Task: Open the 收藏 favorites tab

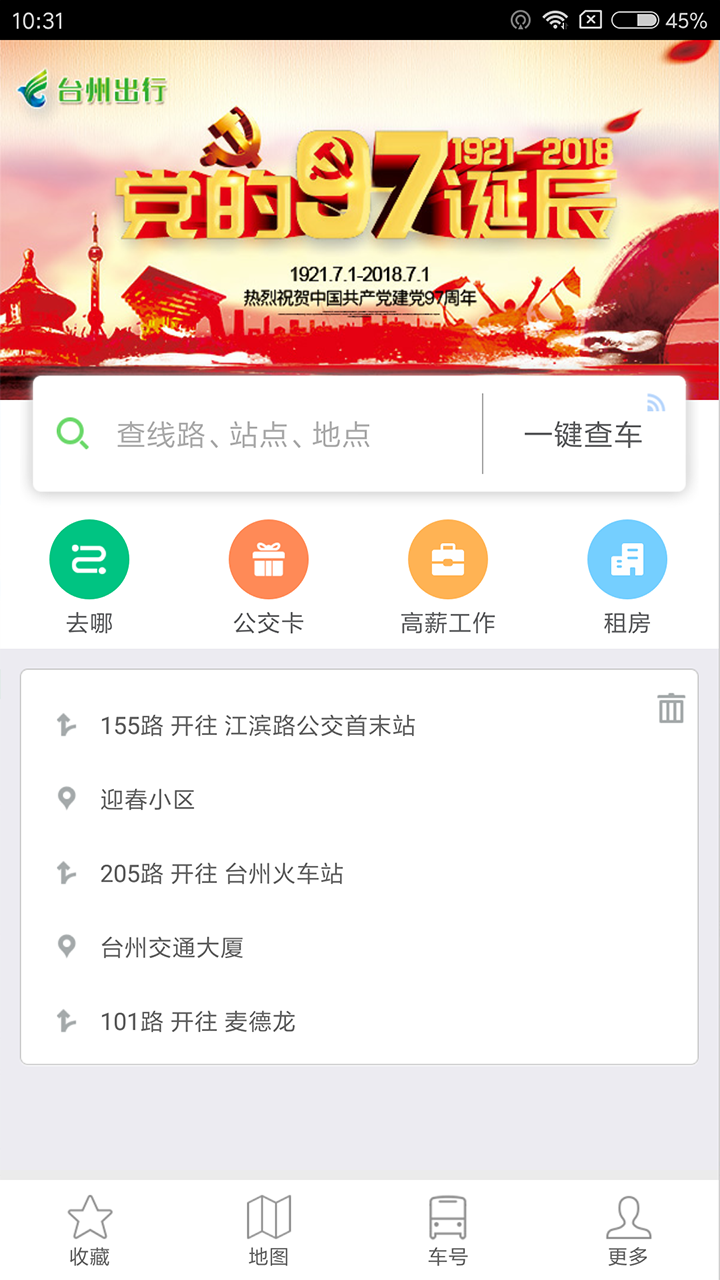Action: pos(89,1228)
